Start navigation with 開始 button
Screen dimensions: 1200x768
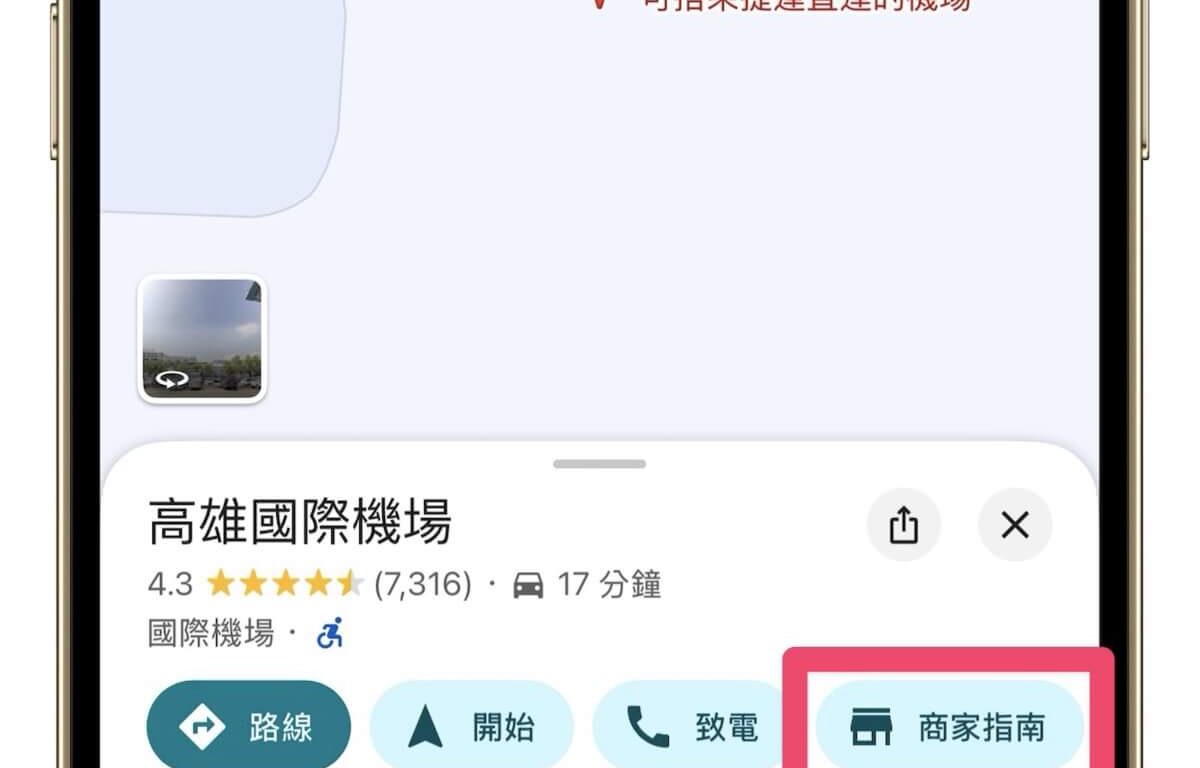coord(472,727)
